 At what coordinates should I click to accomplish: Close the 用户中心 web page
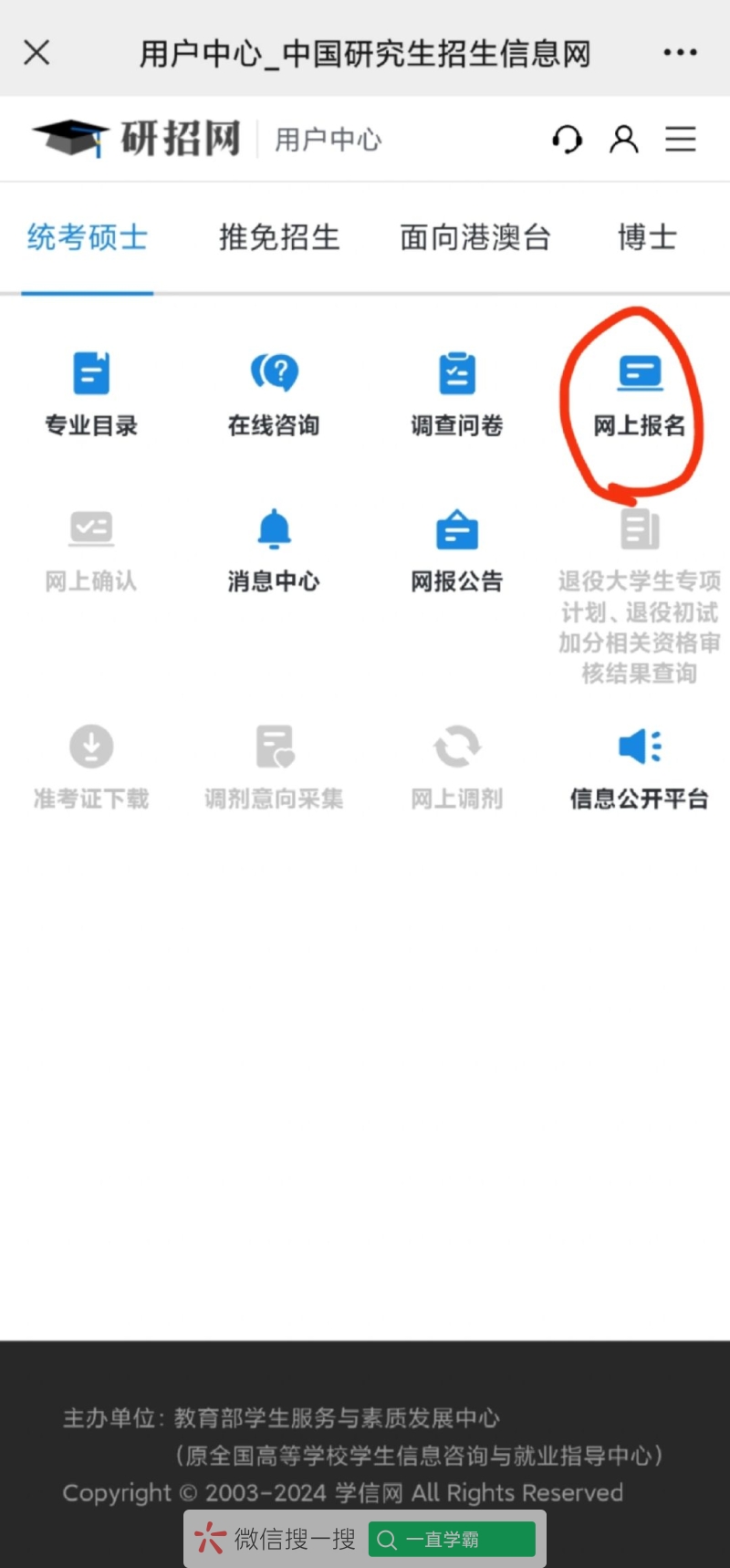36,53
